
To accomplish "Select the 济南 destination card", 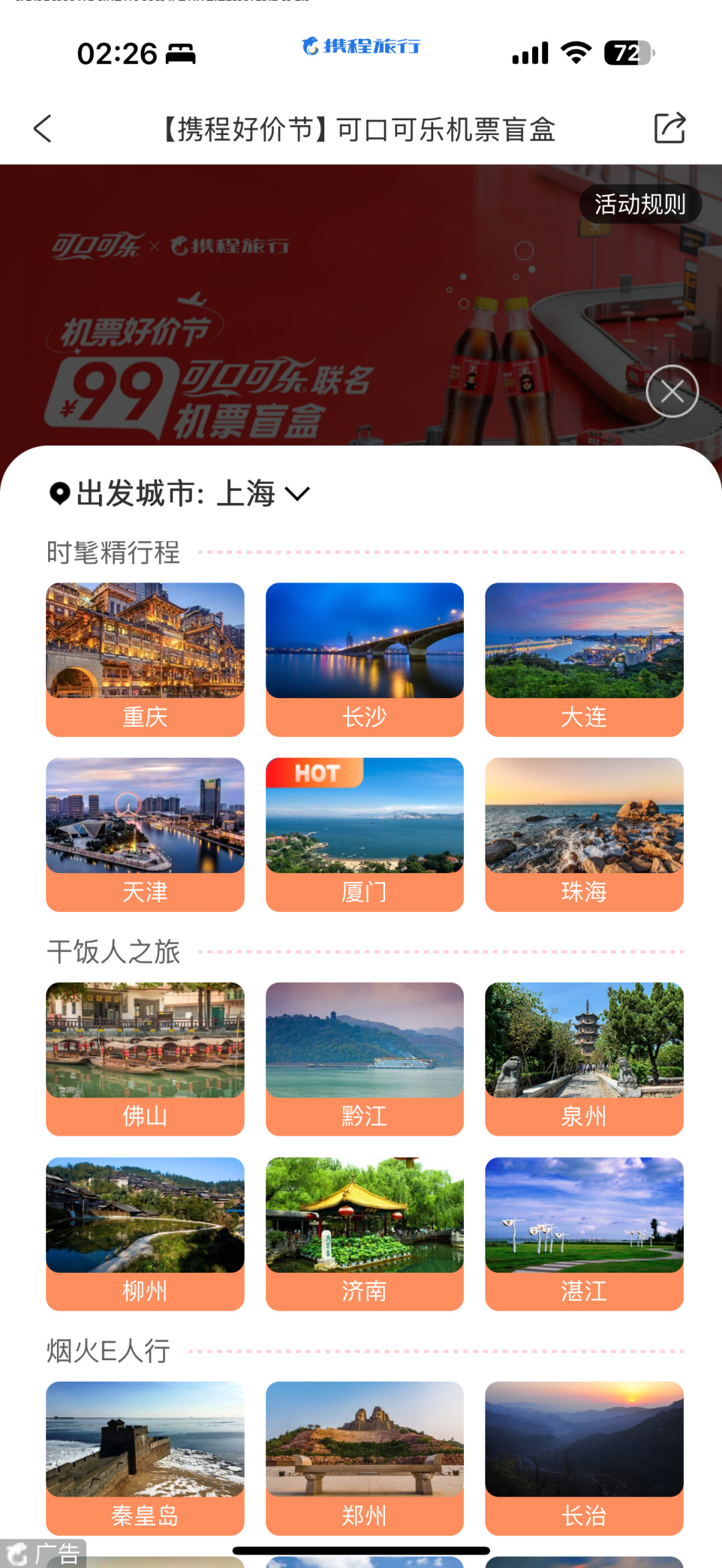I will tap(364, 1233).
